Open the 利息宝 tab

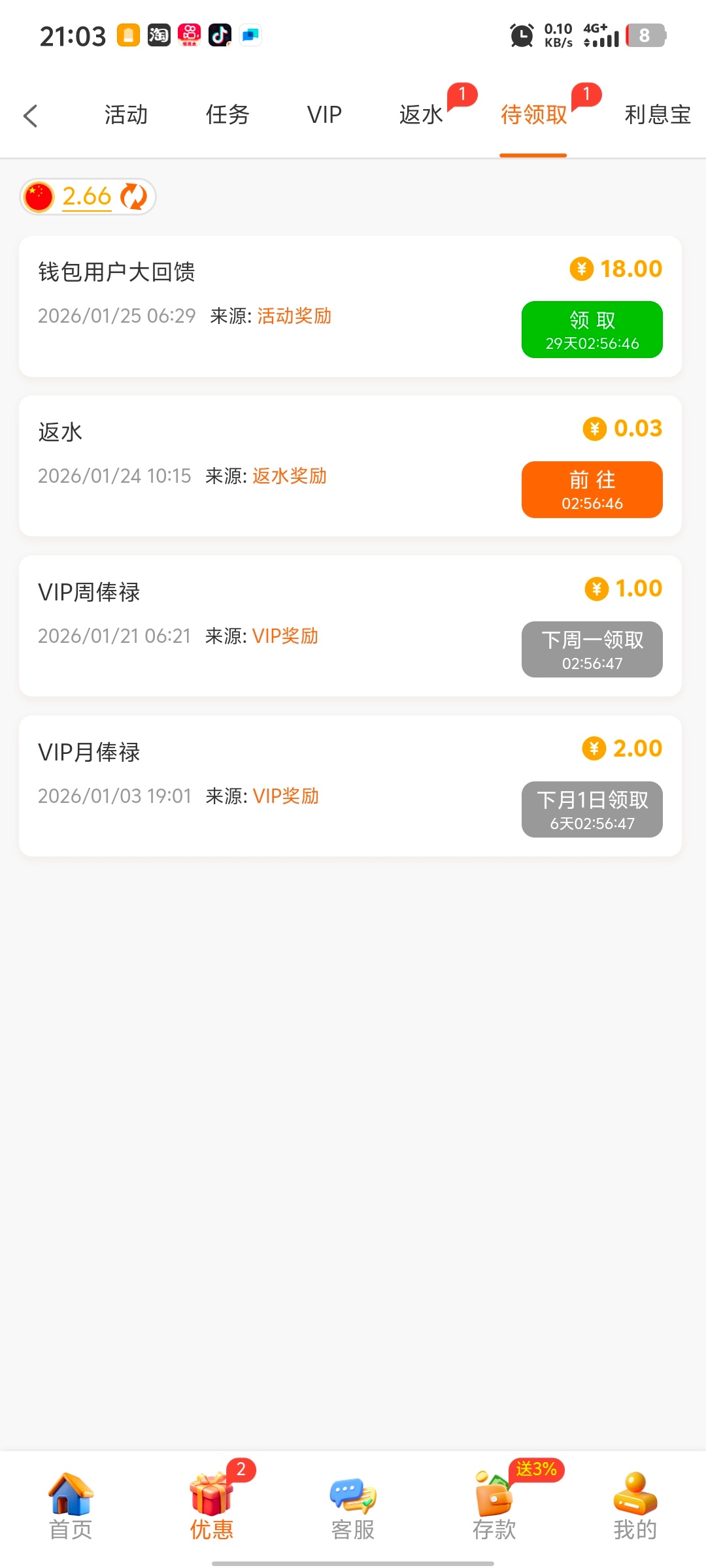(657, 115)
